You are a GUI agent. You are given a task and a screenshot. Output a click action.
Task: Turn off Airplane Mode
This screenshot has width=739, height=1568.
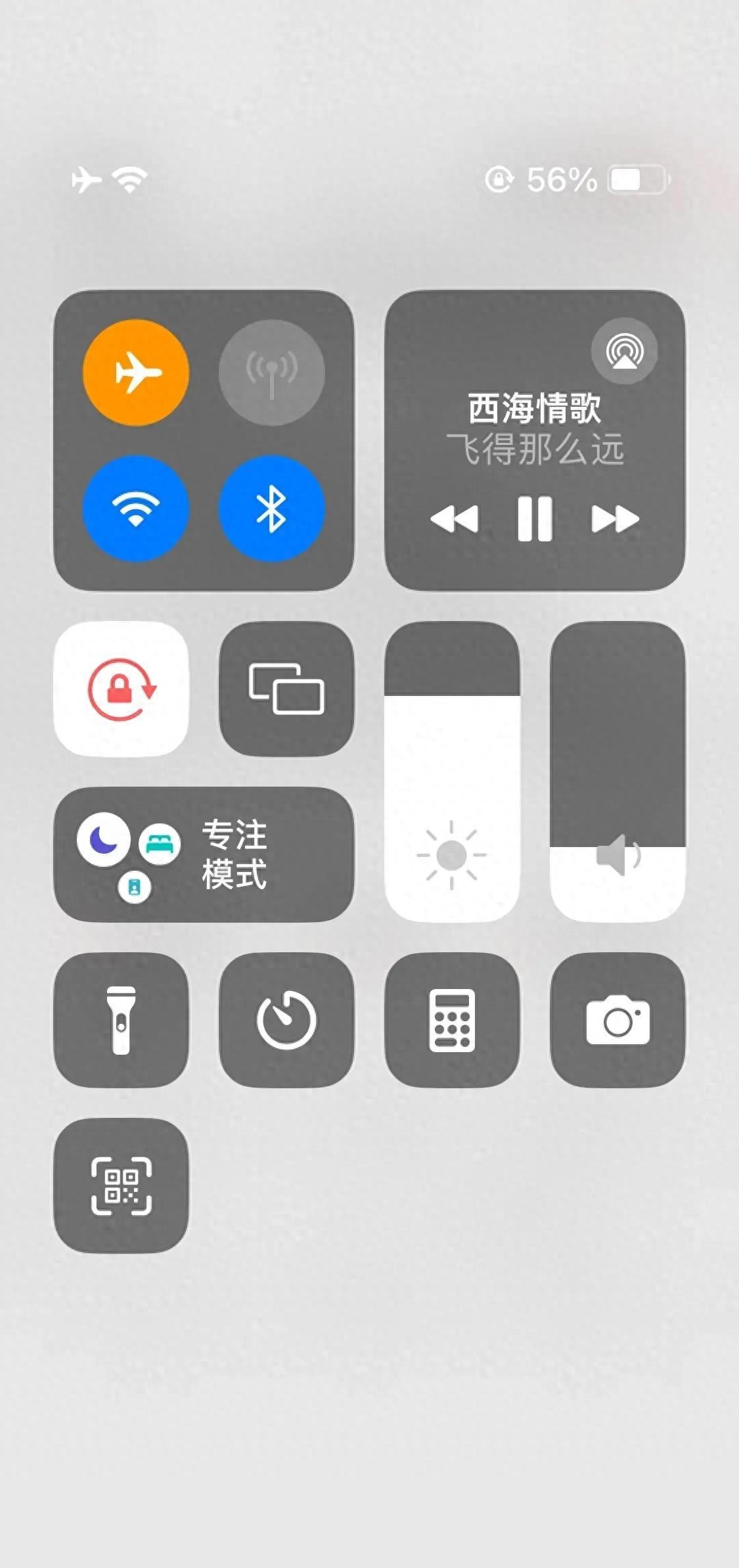[x=136, y=373]
